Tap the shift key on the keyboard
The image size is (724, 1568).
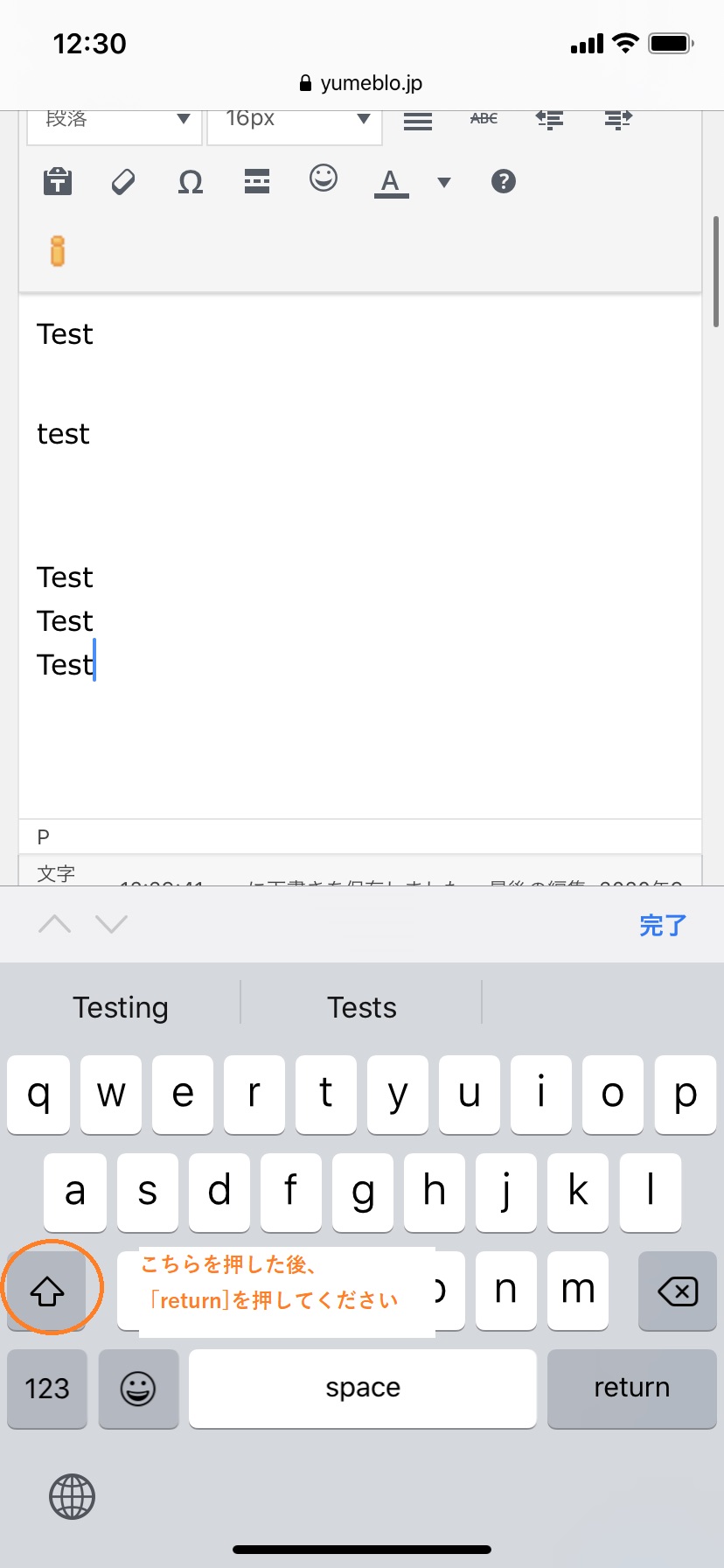47,1291
